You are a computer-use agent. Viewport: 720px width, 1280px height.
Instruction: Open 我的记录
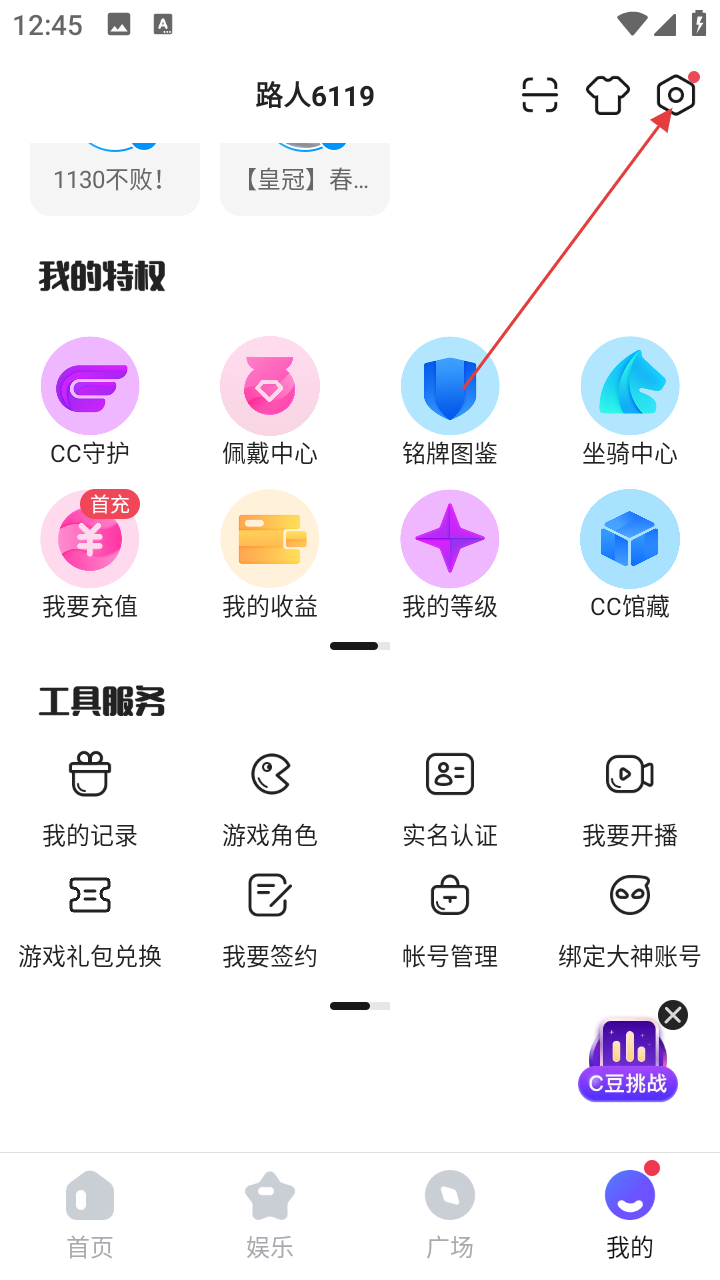coord(90,798)
